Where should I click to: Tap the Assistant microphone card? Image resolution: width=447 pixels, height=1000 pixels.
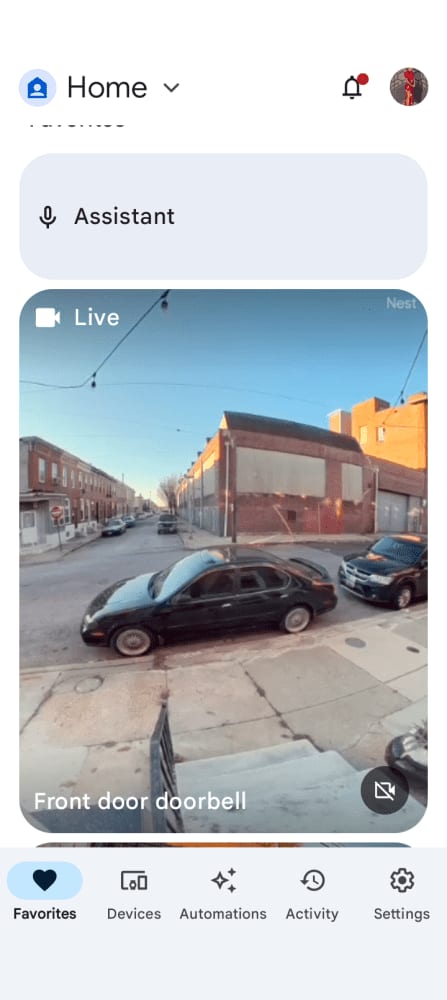223,216
